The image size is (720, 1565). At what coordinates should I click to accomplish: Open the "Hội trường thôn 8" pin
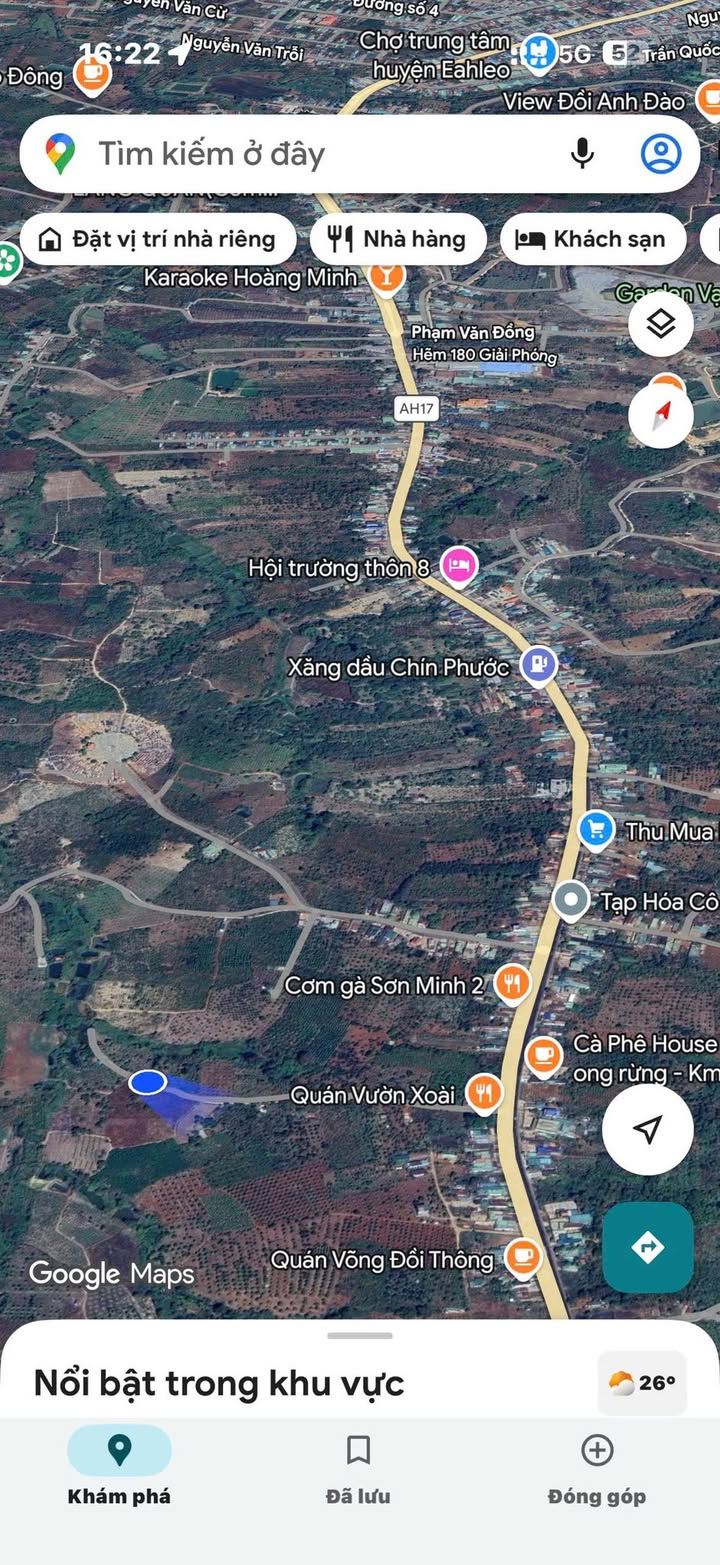[x=459, y=567]
